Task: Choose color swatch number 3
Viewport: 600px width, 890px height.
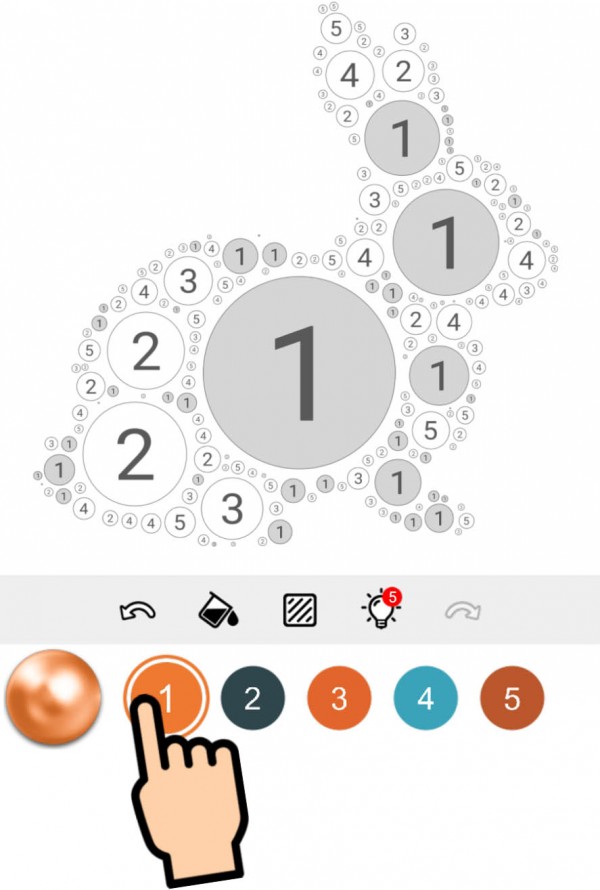Action: pos(339,698)
